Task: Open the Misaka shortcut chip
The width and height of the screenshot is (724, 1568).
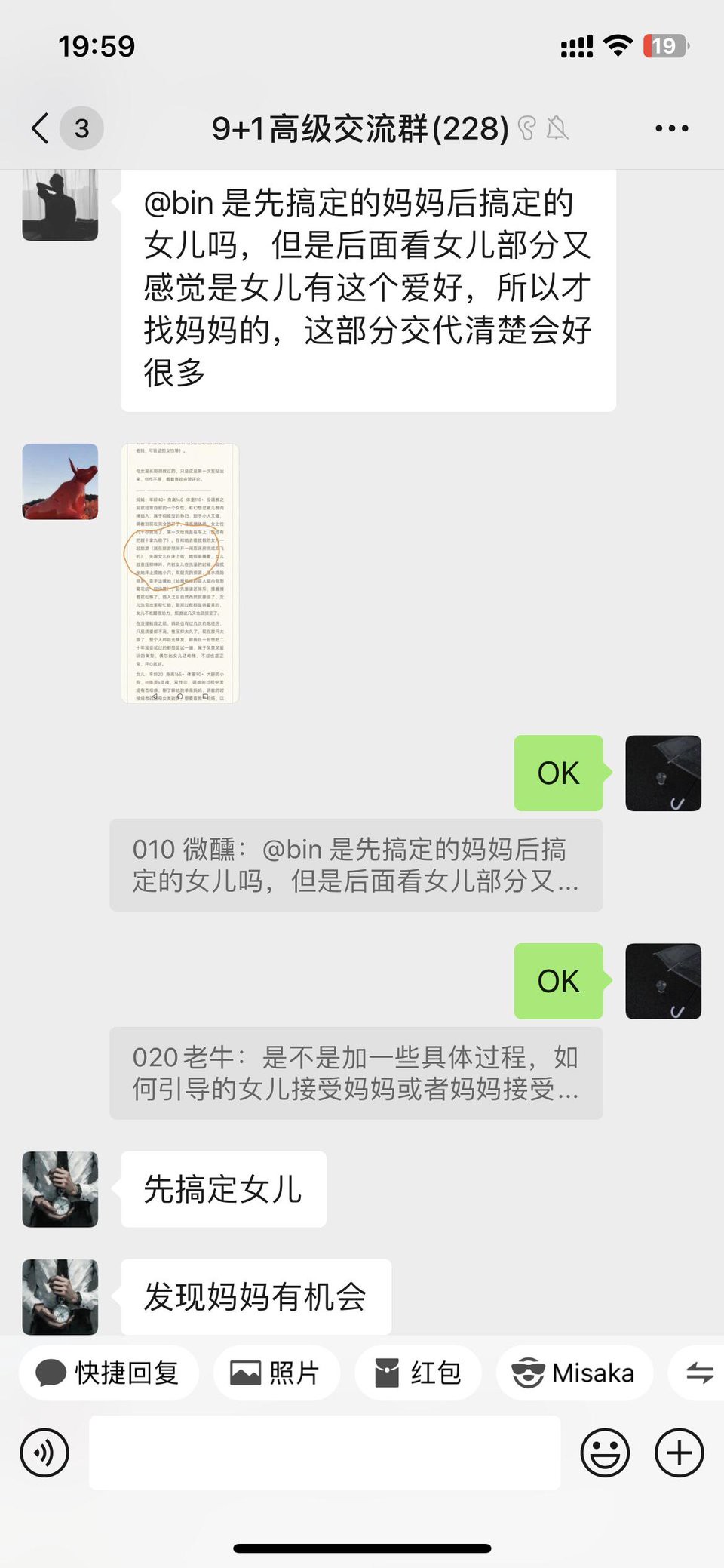Action: click(573, 1373)
